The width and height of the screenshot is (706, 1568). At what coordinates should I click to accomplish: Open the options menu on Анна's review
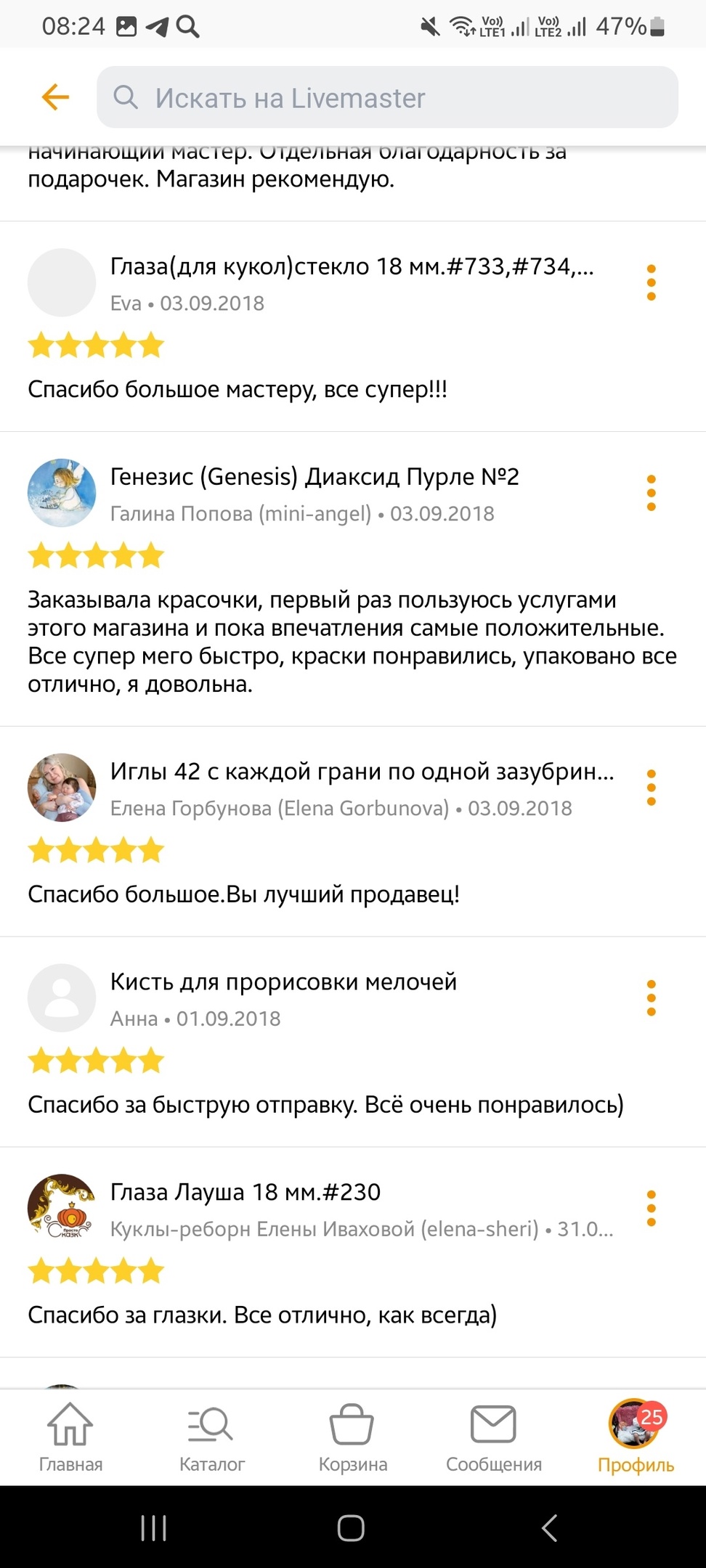651,998
